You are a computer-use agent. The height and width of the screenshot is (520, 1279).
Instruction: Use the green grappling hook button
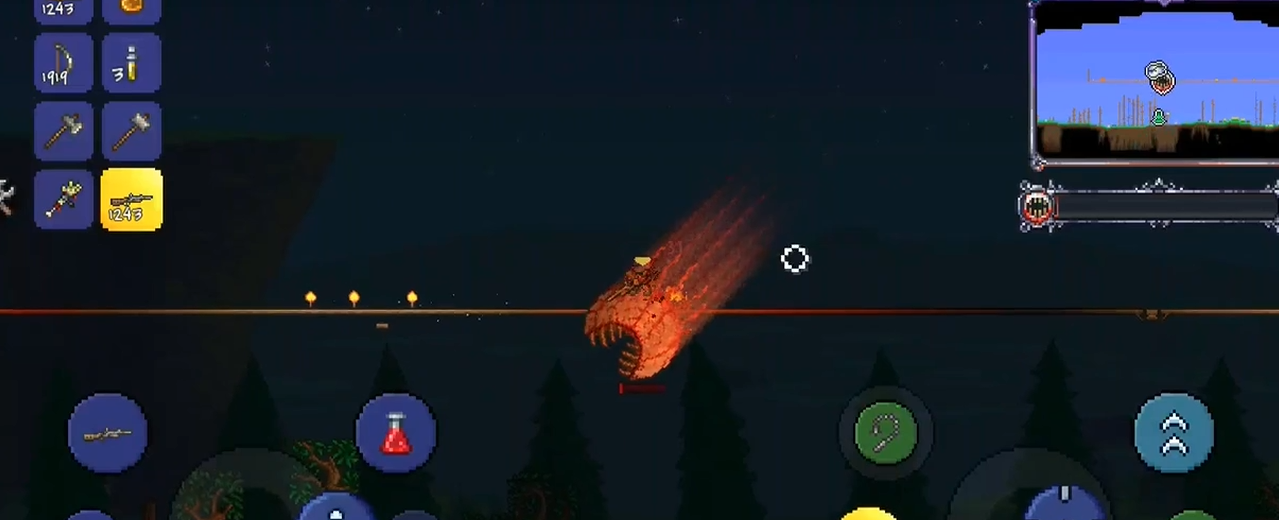coord(885,433)
